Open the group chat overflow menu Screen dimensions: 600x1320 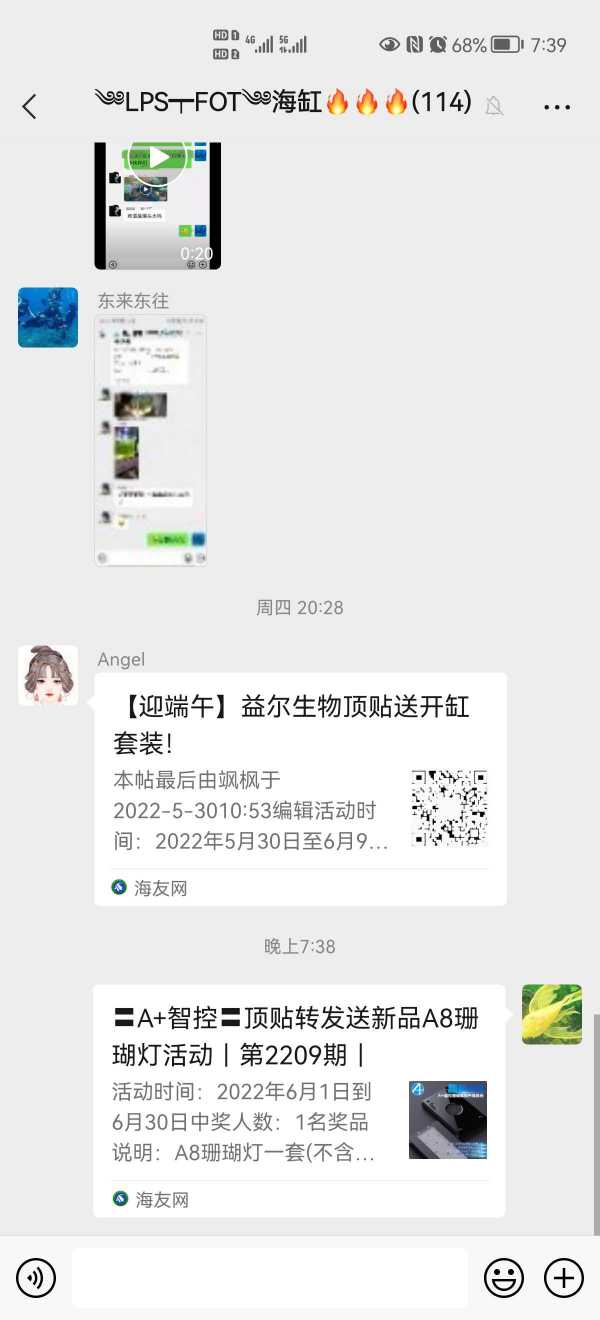point(557,106)
